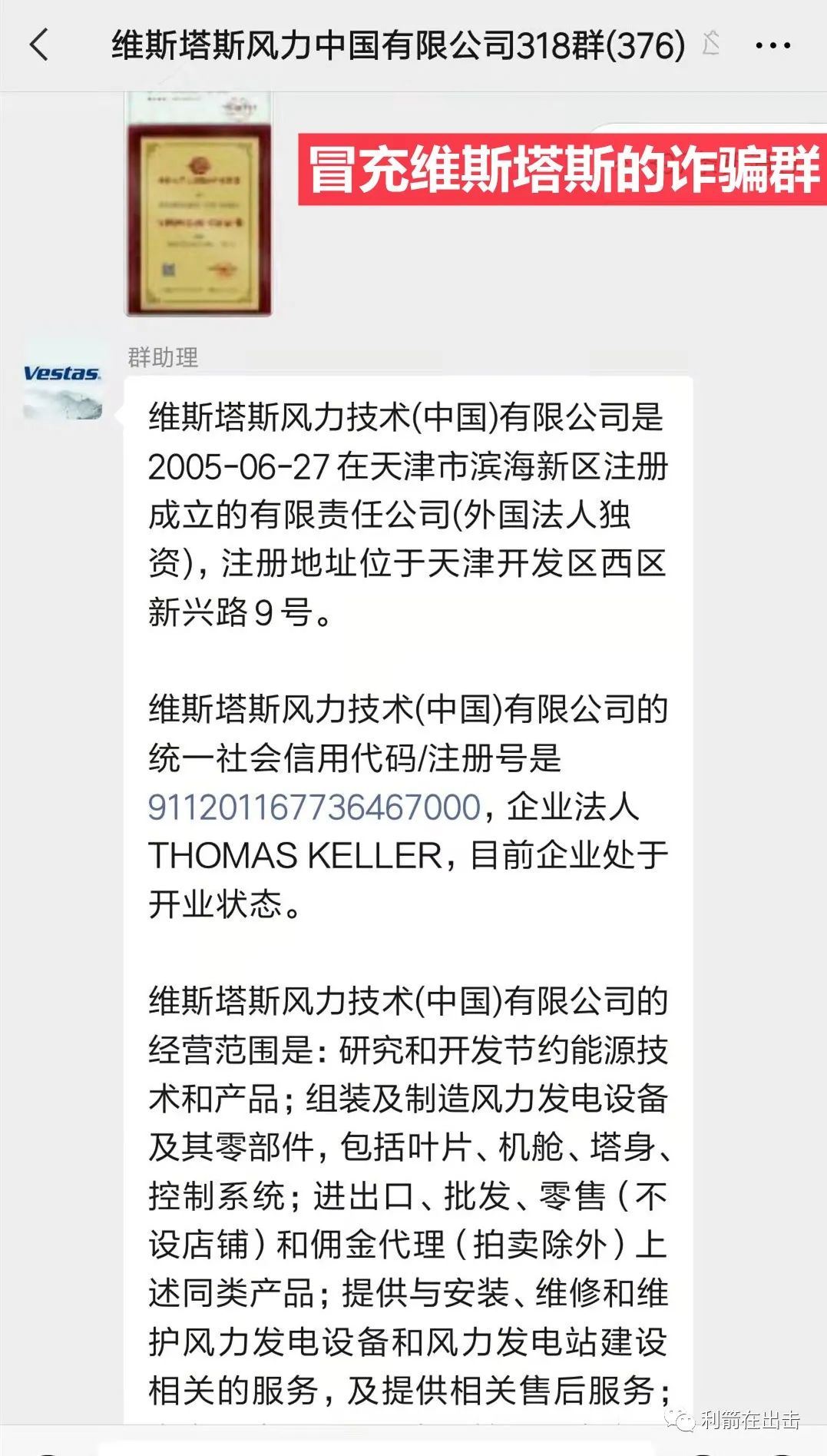827x1456 pixels.
Task: Go back from the group chat
Action: click(x=40, y=45)
